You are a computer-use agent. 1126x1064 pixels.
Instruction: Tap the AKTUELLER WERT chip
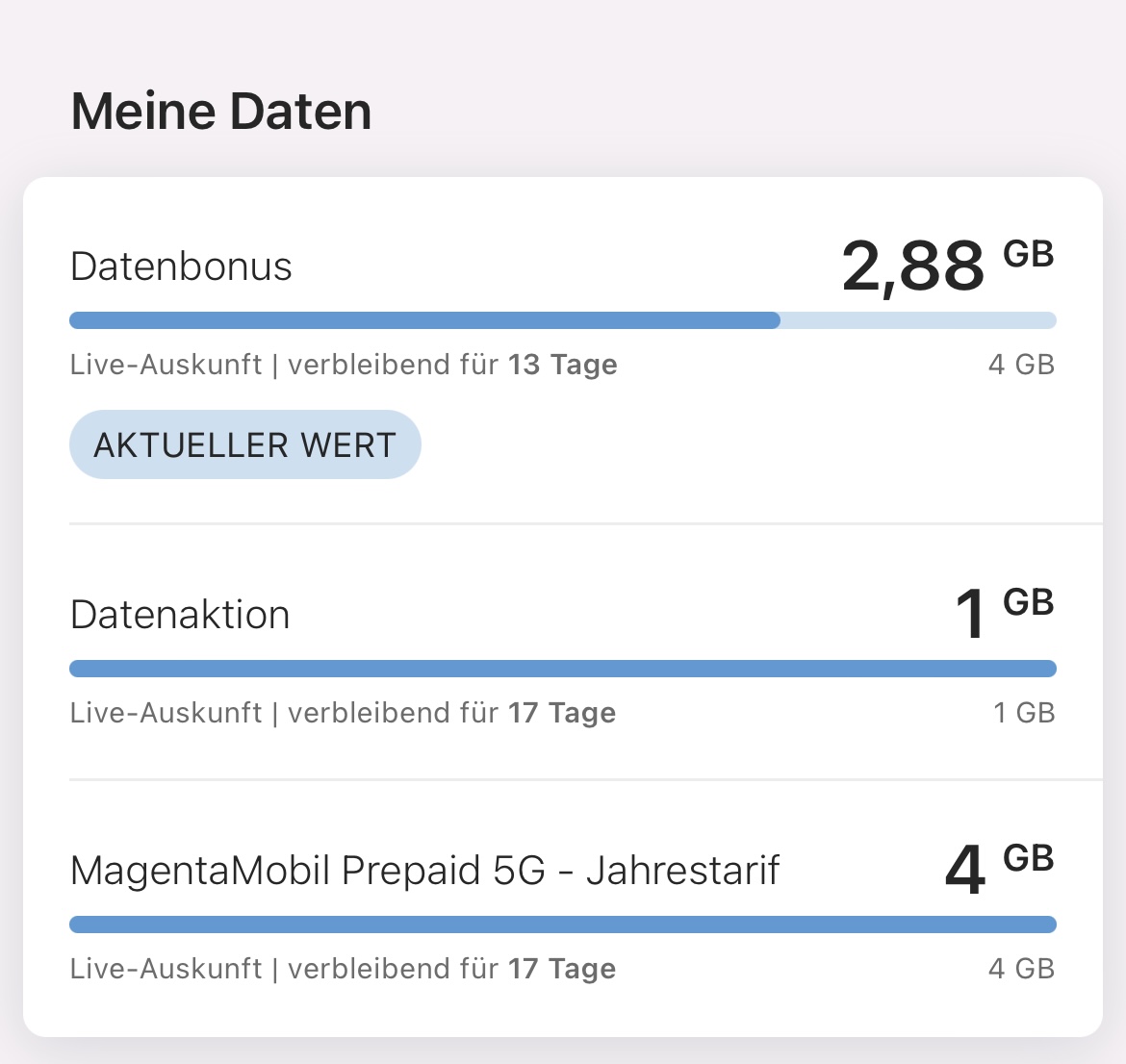tap(244, 444)
